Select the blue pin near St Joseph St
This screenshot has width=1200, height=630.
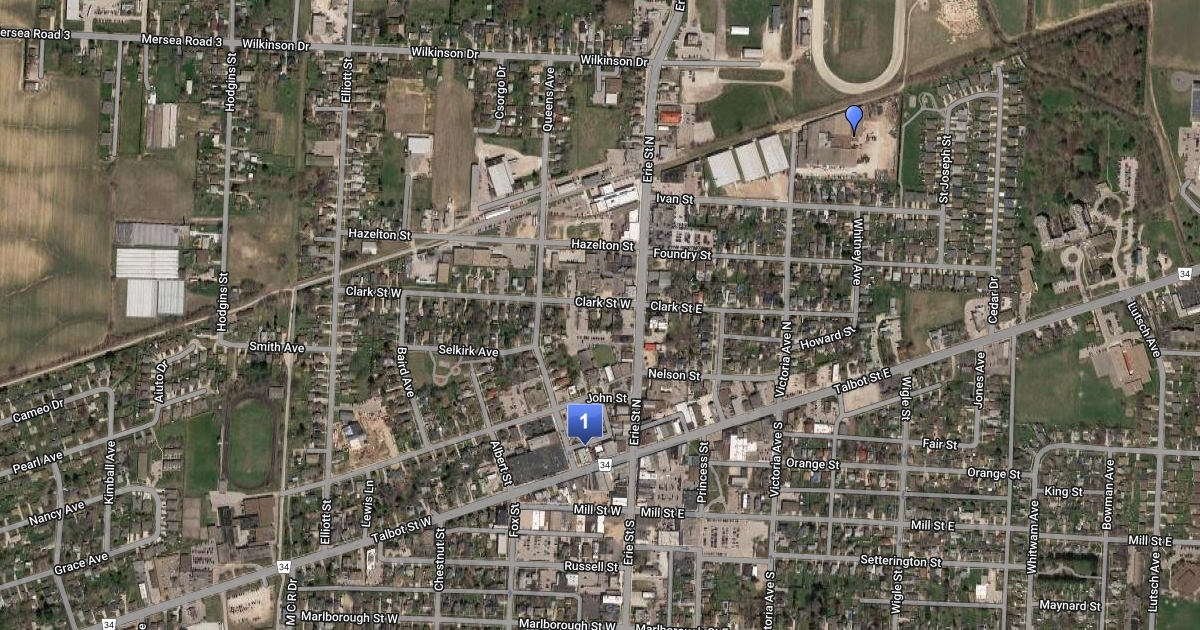pyautogui.click(x=853, y=118)
